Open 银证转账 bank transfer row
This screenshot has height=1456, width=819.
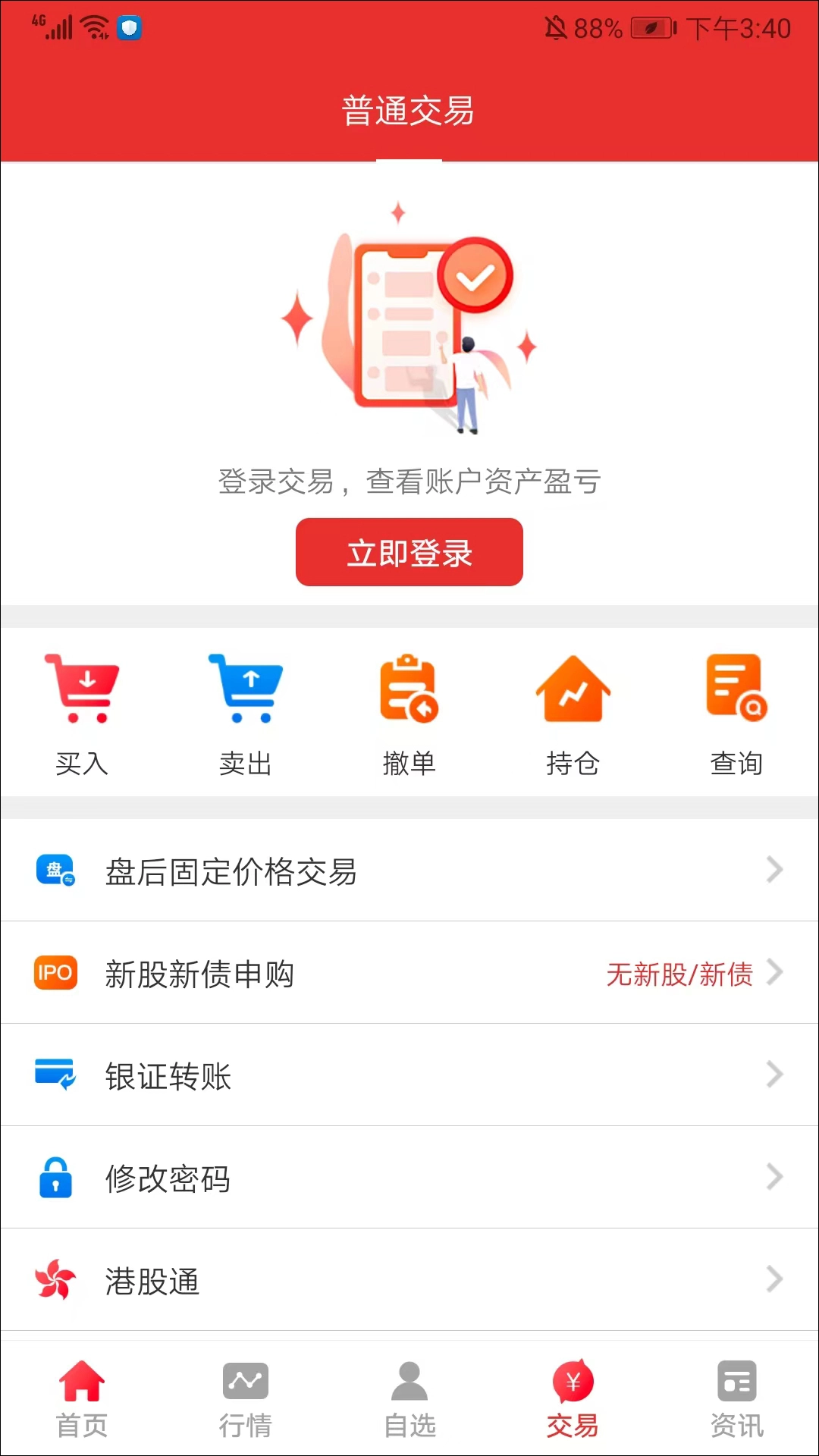pyautogui.click(x=409, y=1075)
